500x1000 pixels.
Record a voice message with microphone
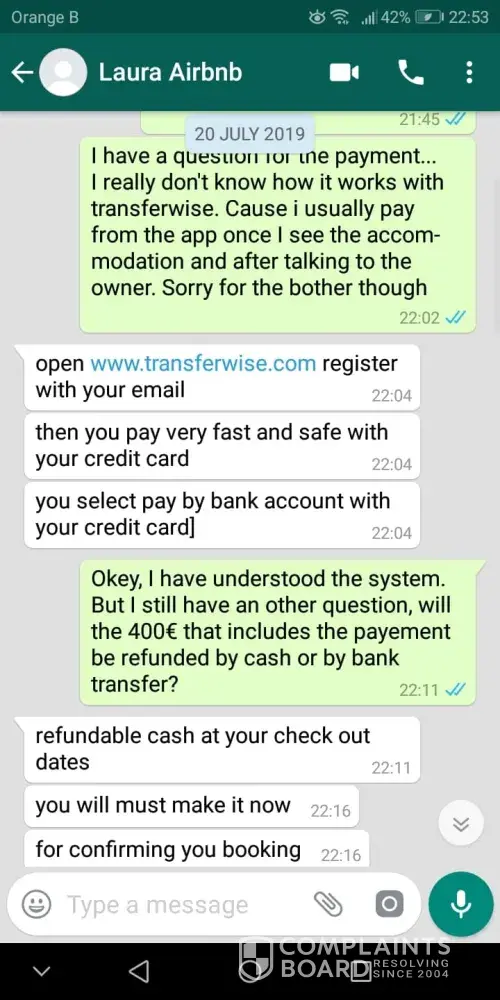click(460, 904)
